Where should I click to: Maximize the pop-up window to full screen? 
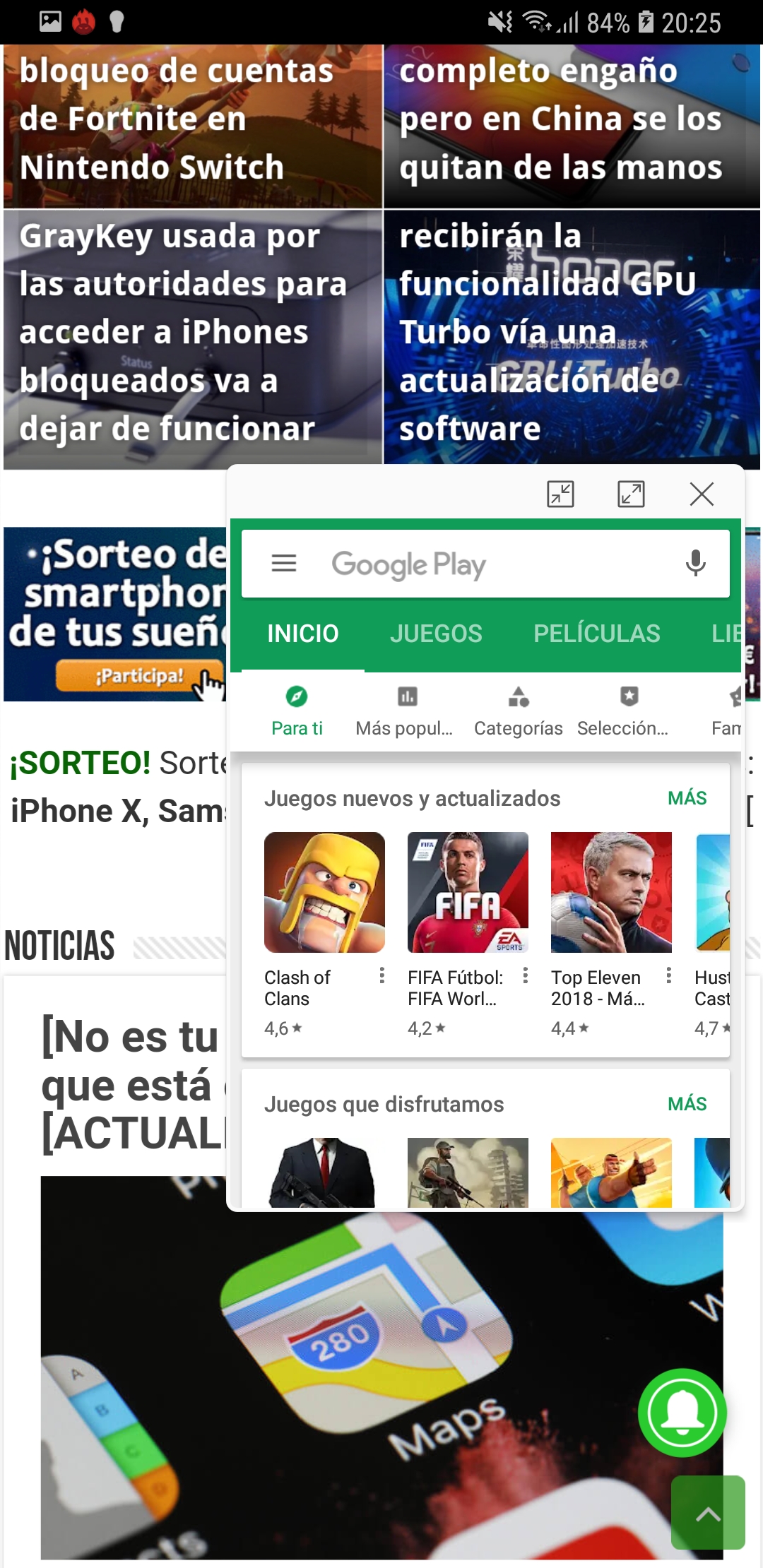[631, 494]
